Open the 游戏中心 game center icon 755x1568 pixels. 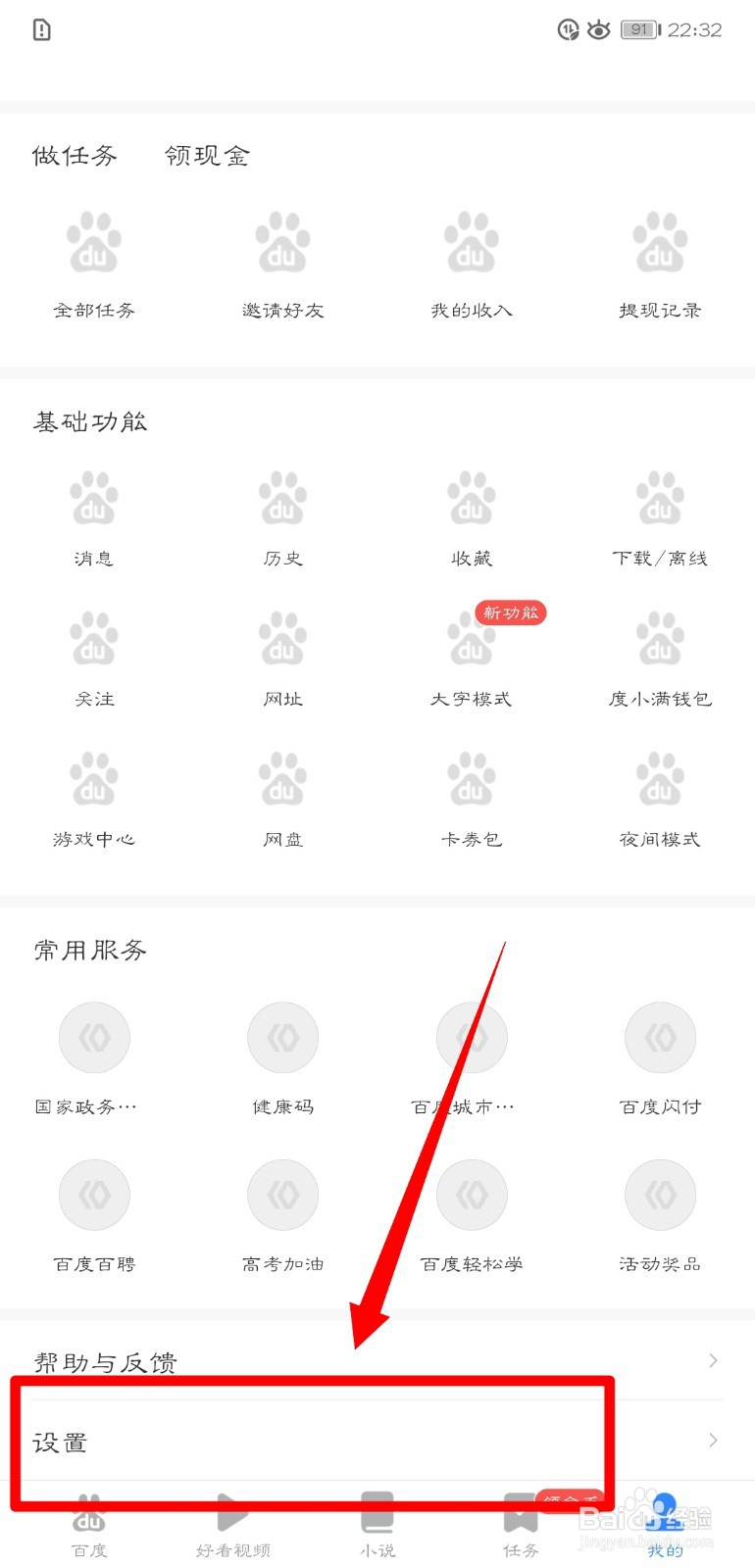pos(93,794)
